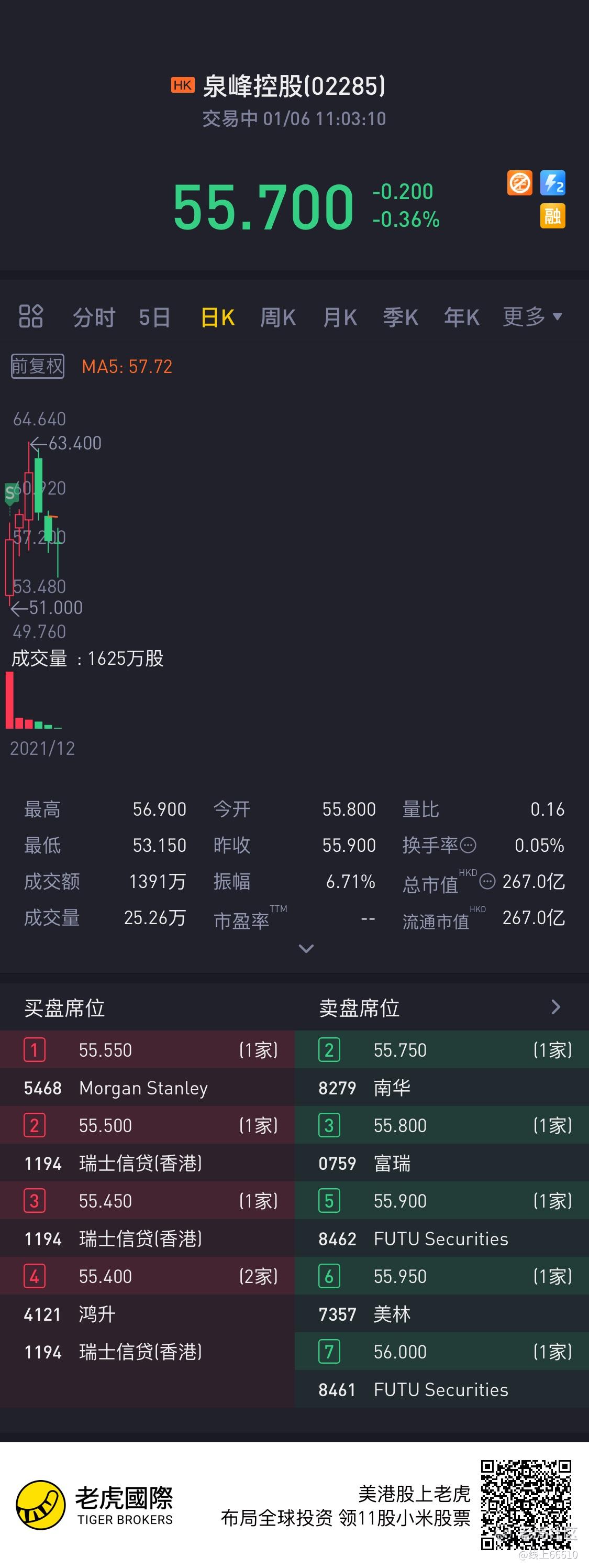The width and height of the screenshot is (589, 1568).
Task: View the 季K quarterly chart
Action: tap(401, 317)
